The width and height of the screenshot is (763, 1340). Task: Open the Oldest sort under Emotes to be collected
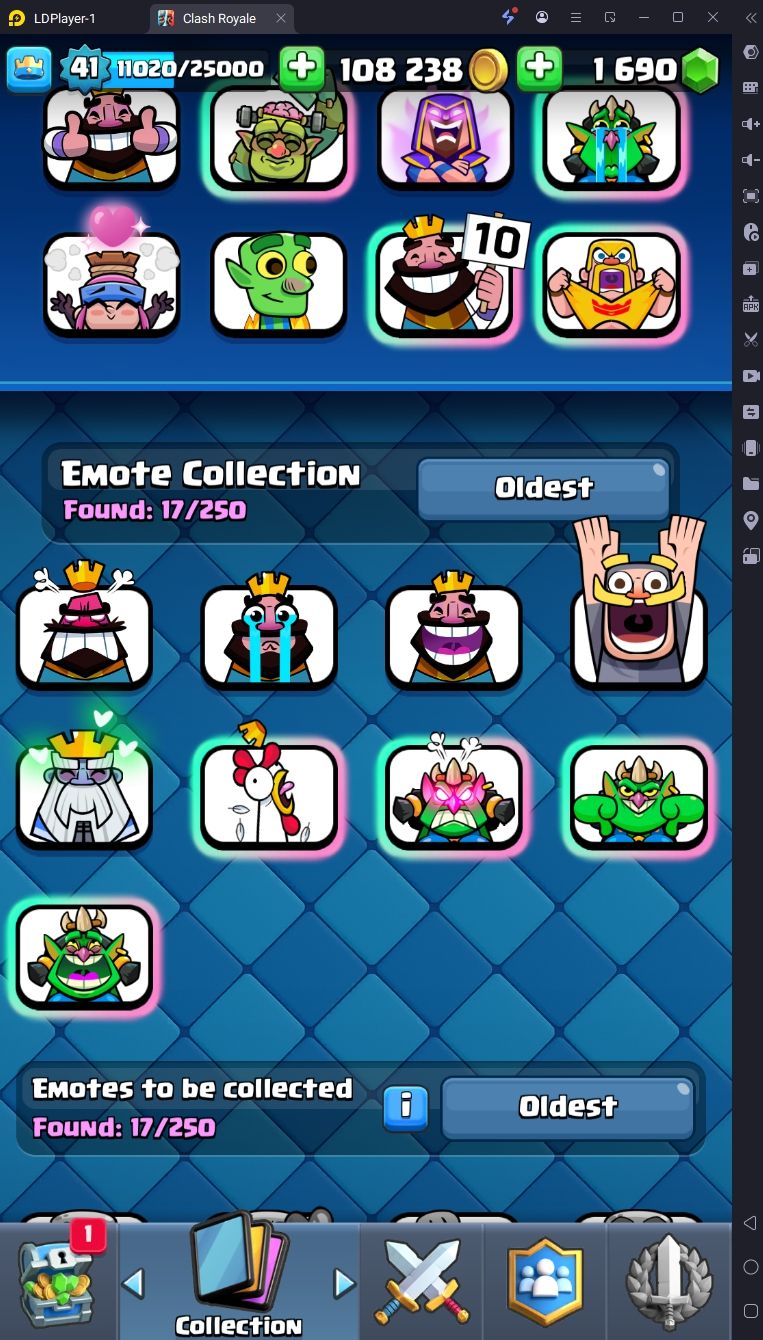tap(567, 1107)
